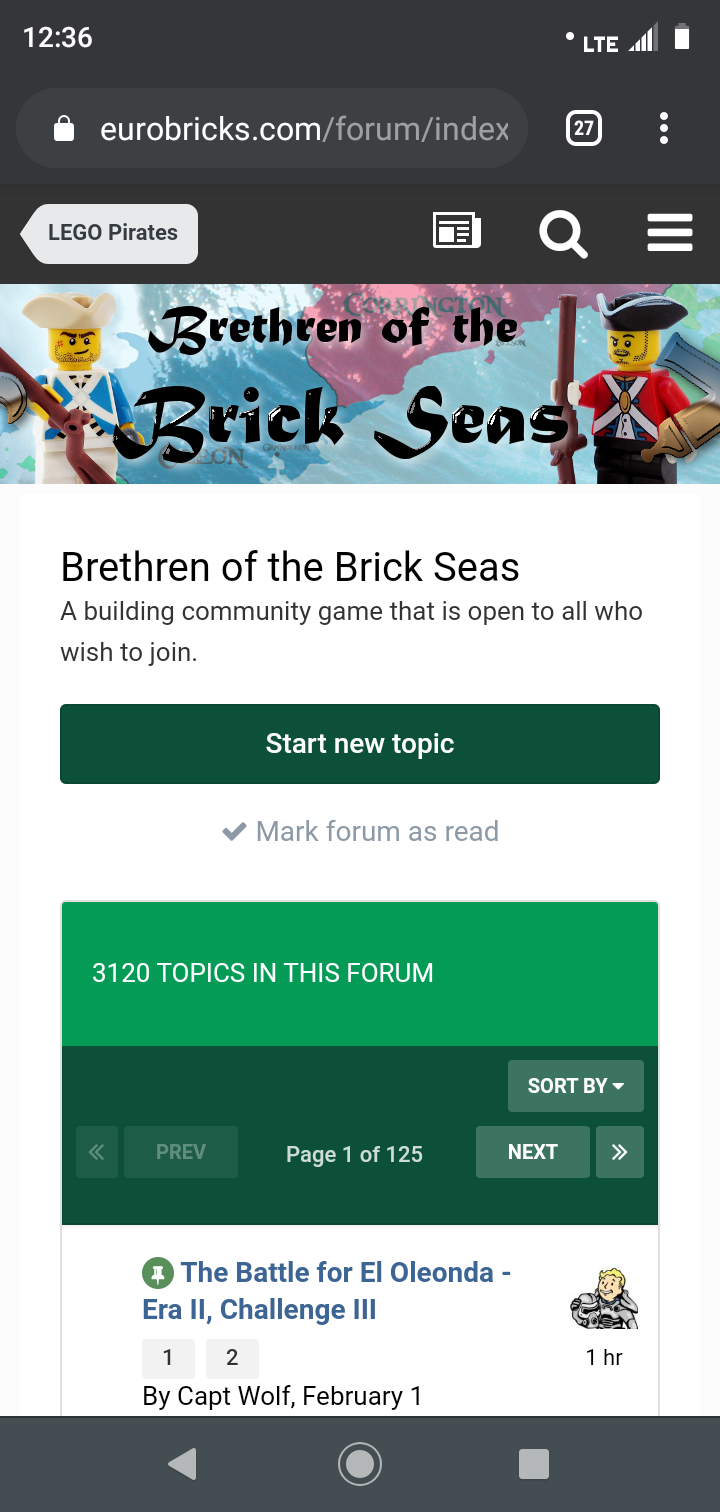Start a new topic
720x1512 pixels.
pyautogui.click(x=360, y=744)
